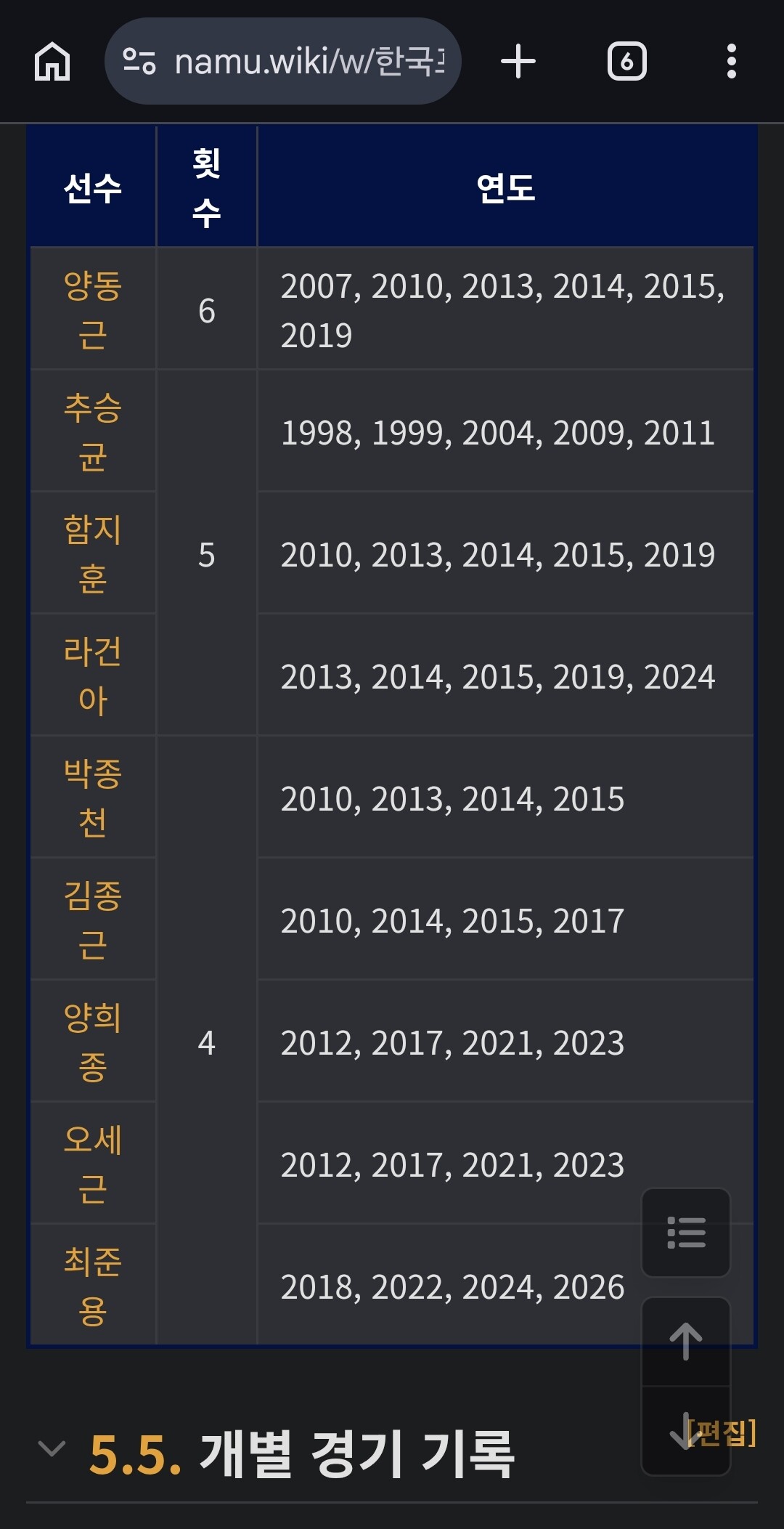
Task: Open the 함지훈 player link
Action: pyautogui.click(x=93, y=554)
